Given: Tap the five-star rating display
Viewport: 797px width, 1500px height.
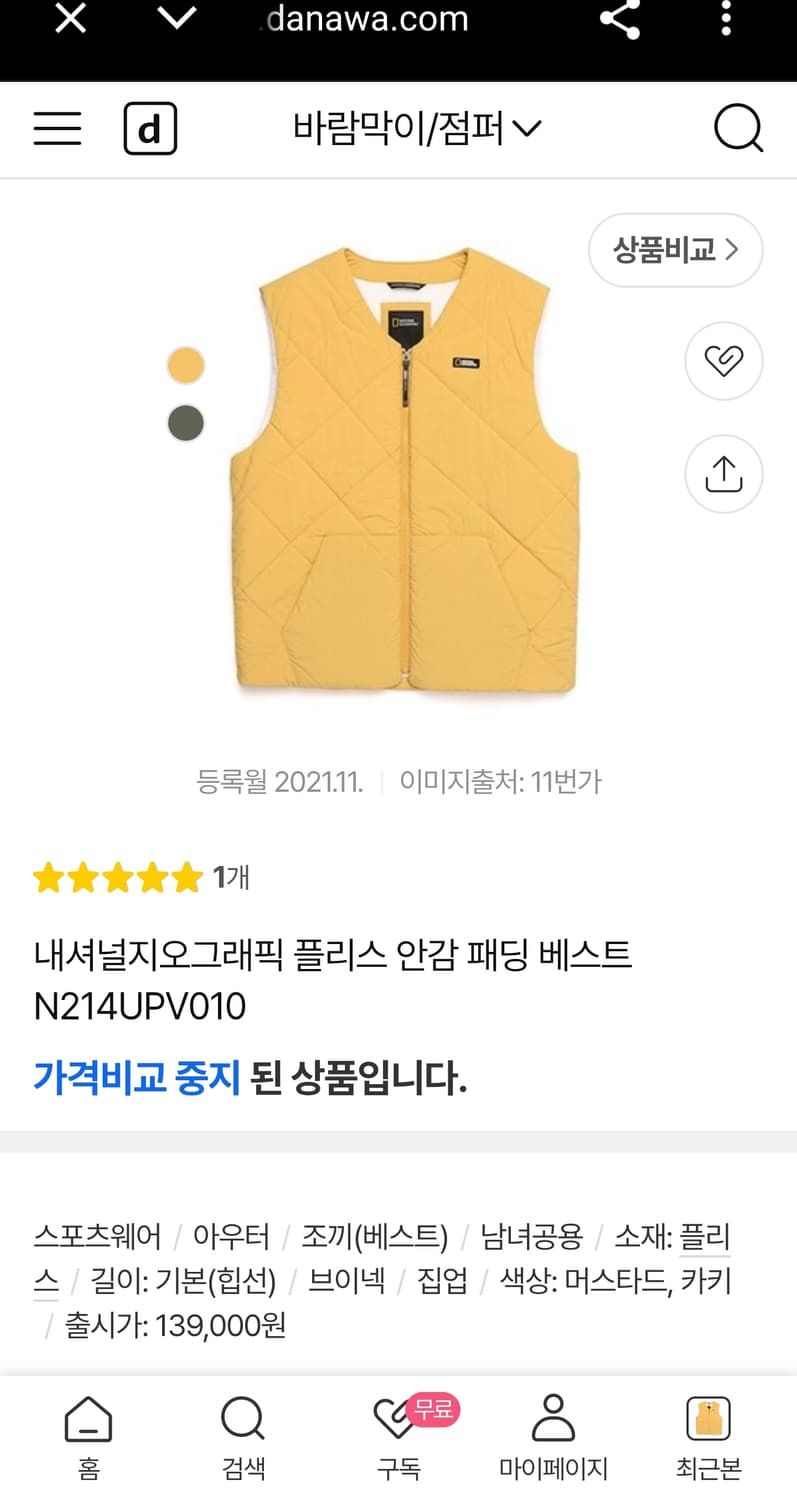Looking at the screenshot, I should pyautogui.click(x=117, y=877).
